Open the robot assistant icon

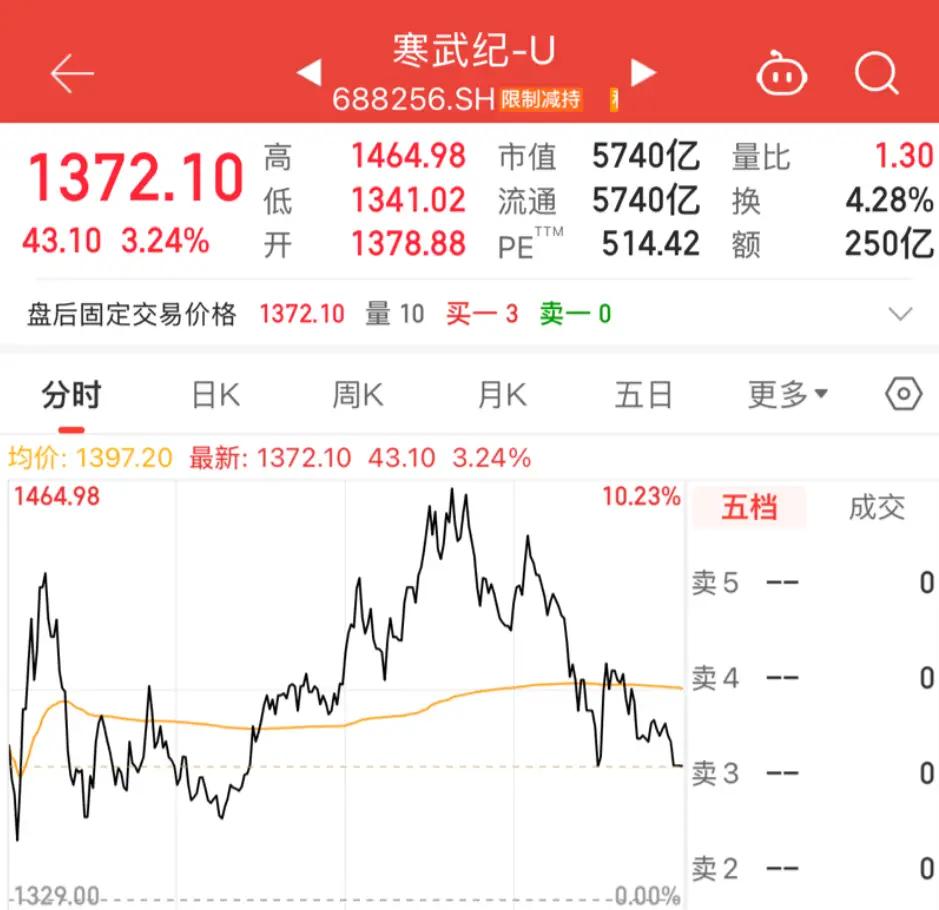pyautogui.click(x=781, y=74)
